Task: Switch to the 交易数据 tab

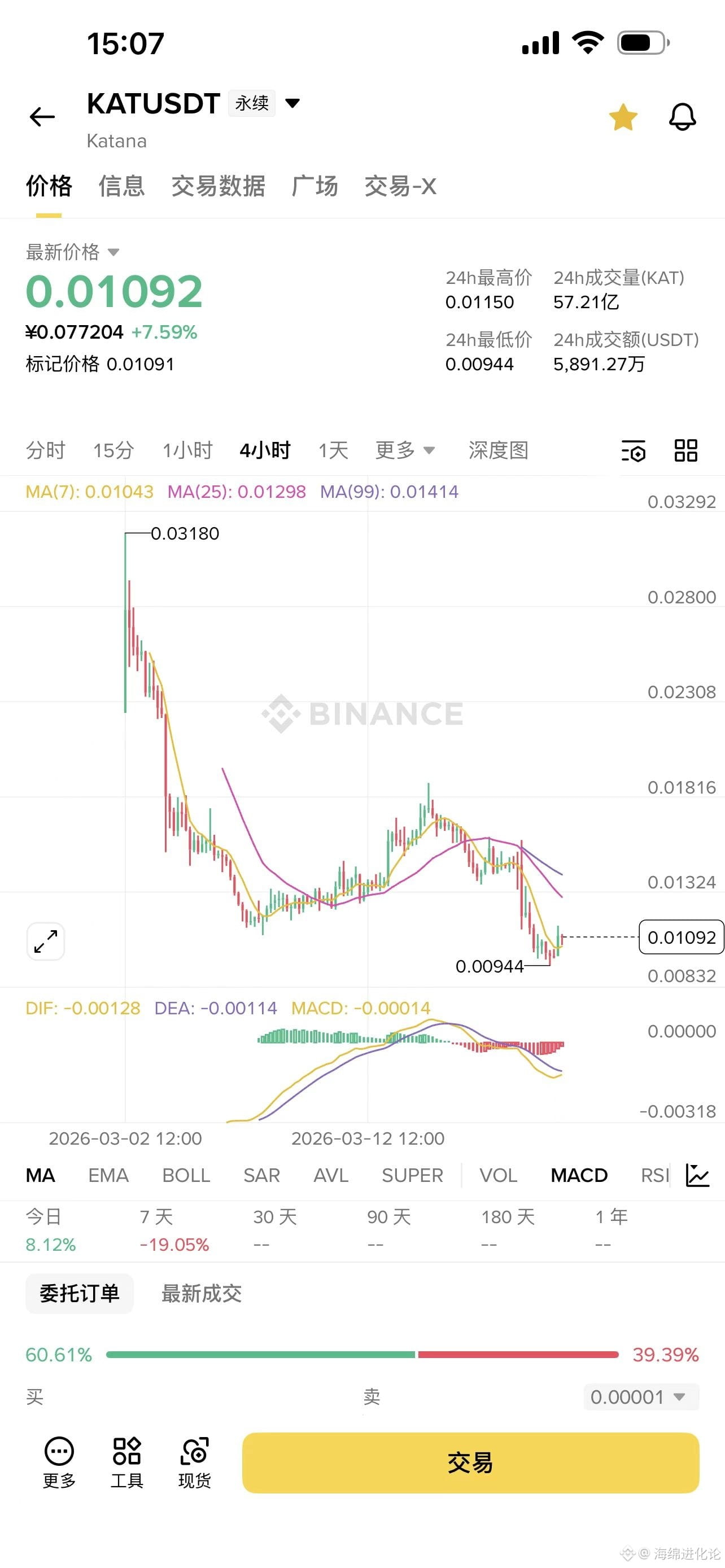Action: point(218,186)
